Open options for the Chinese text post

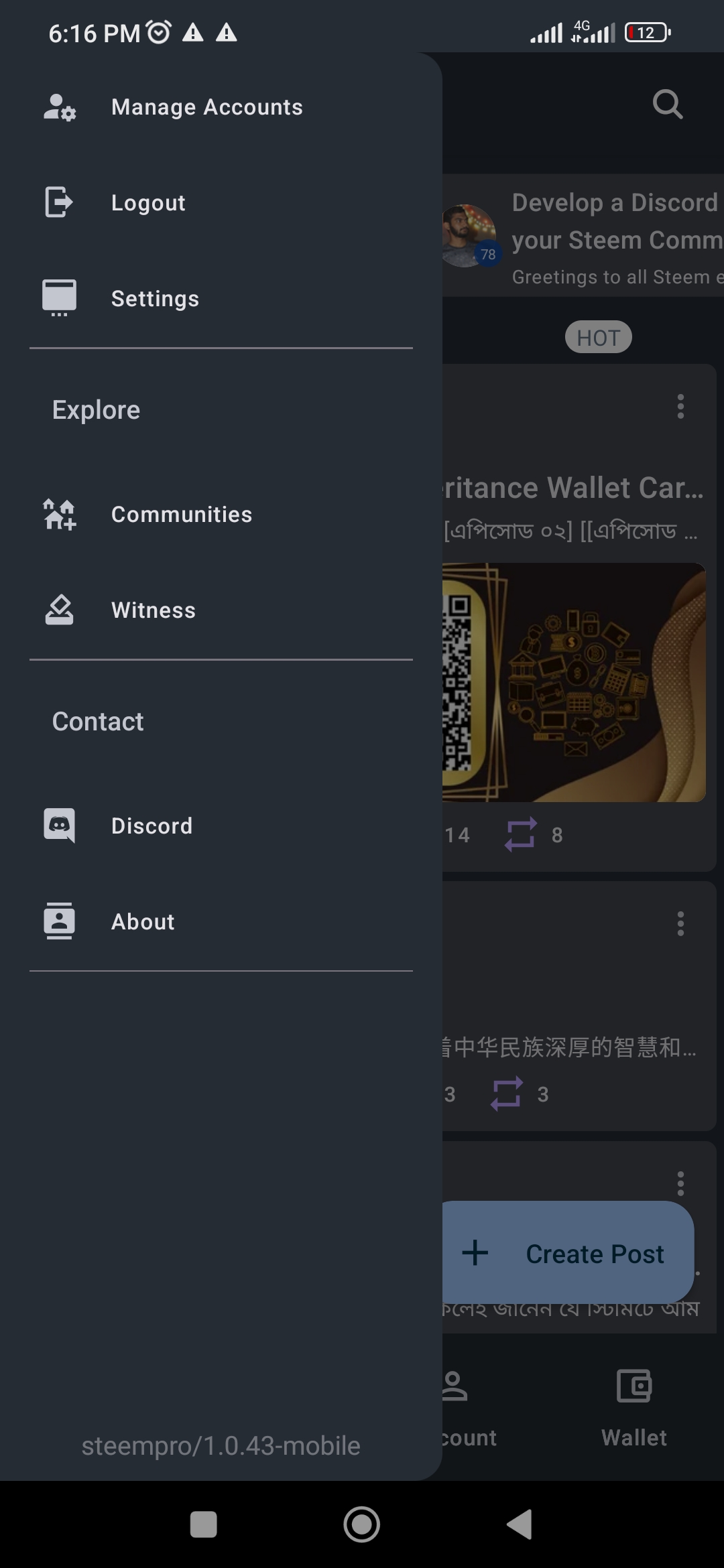tap(680, 924)
